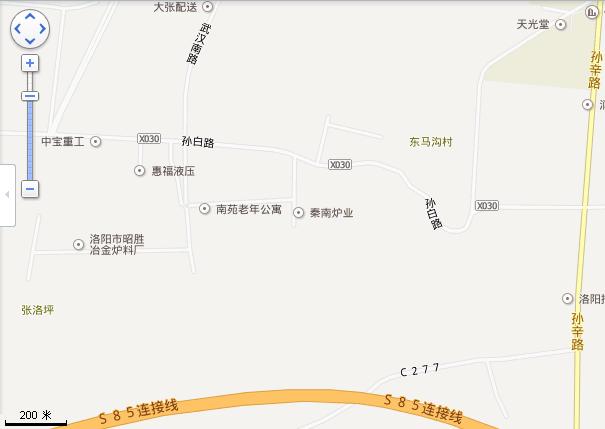Select the 天光堂 place marker
The height and width of the screenshot is (429, 605).
[x=560, y=24]
